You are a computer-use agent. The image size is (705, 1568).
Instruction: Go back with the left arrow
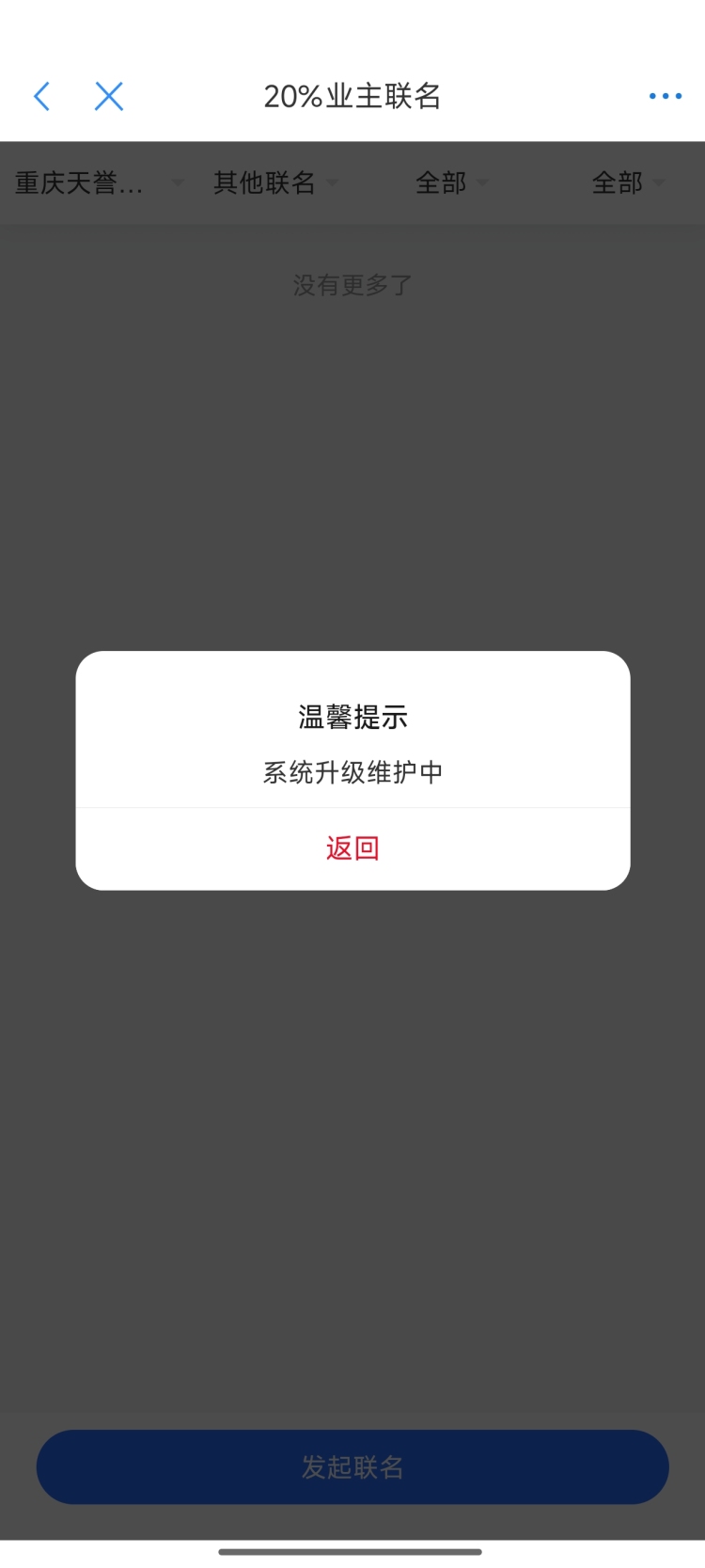click(x=42, y=96)
